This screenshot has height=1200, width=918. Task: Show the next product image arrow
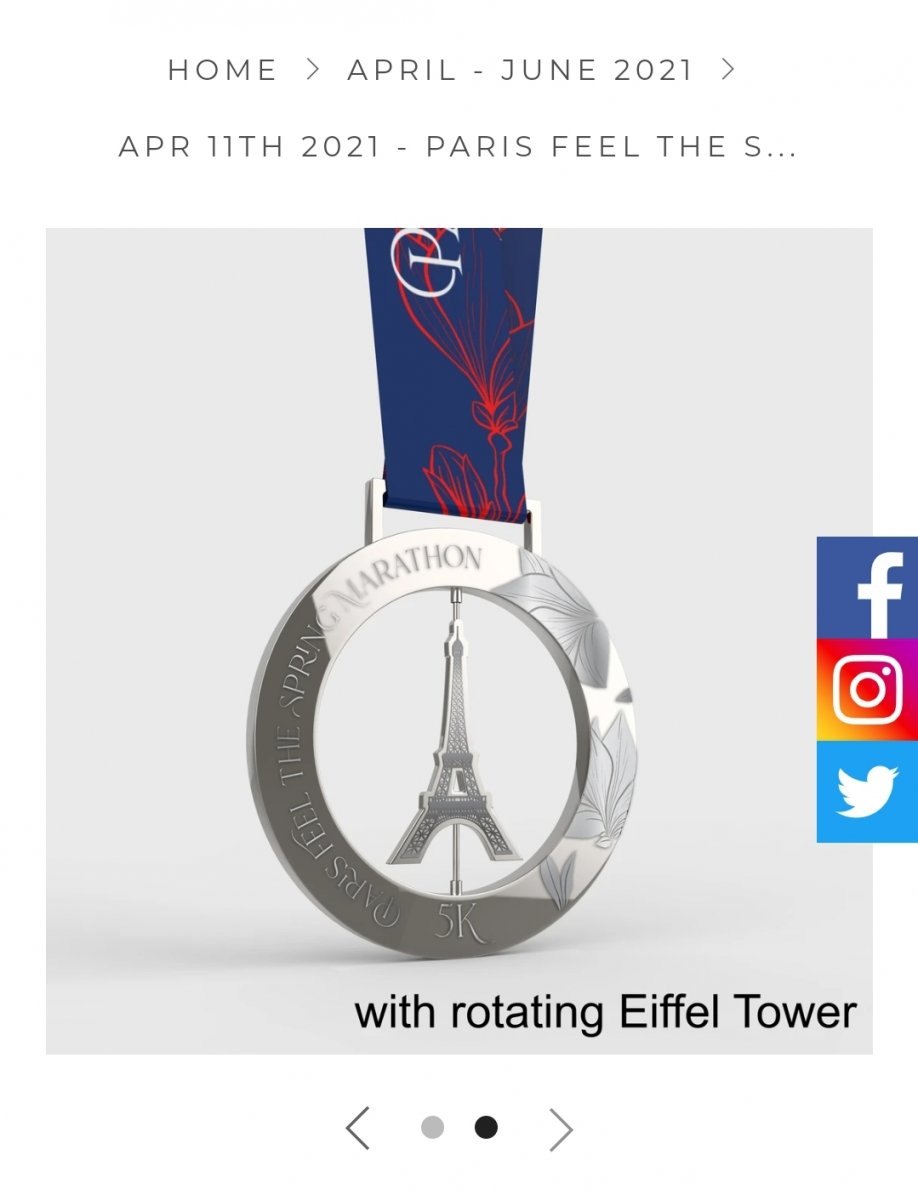(x=561, y=1128)
